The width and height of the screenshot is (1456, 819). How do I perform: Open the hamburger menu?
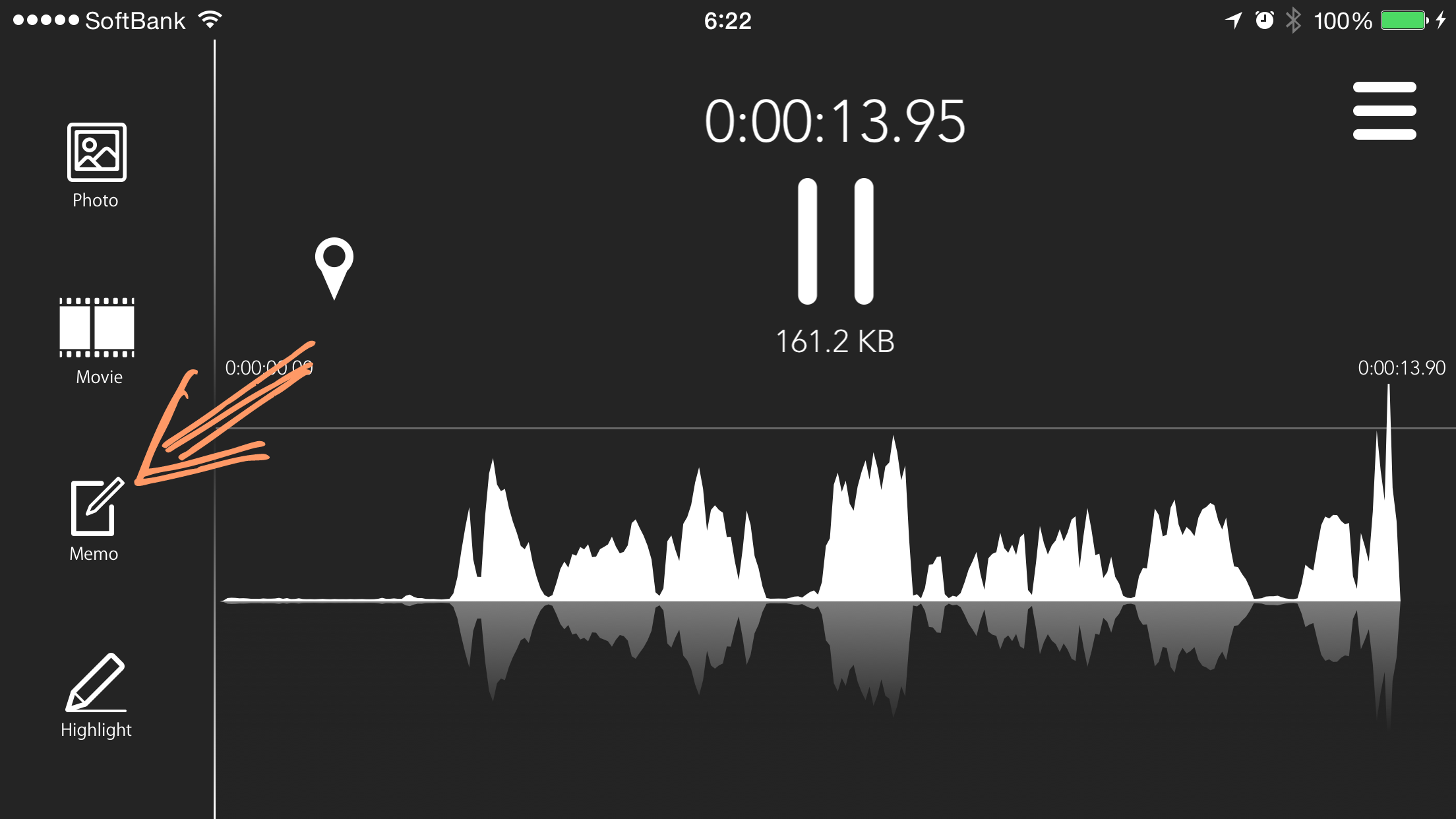[1384, 111]
